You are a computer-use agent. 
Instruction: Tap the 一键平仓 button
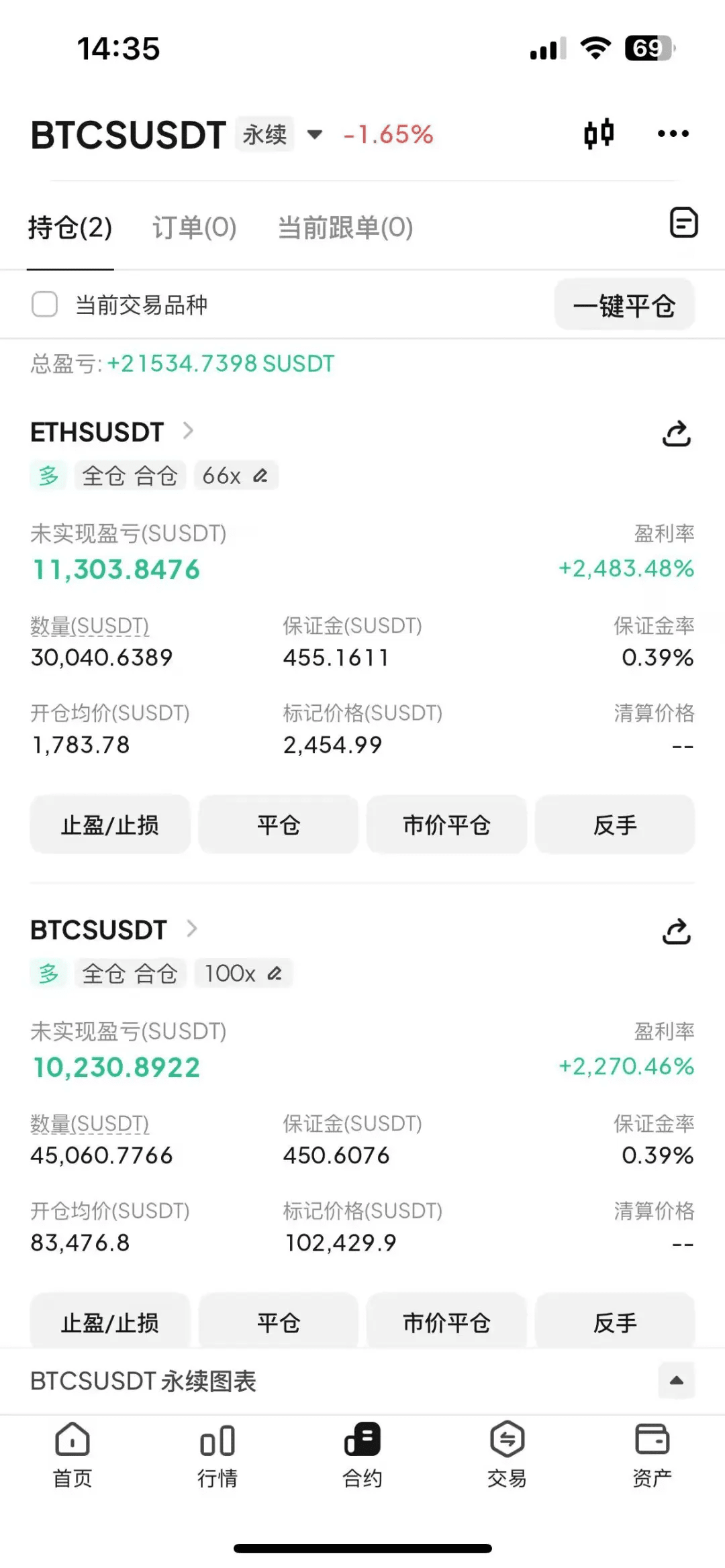click(624, 305)
